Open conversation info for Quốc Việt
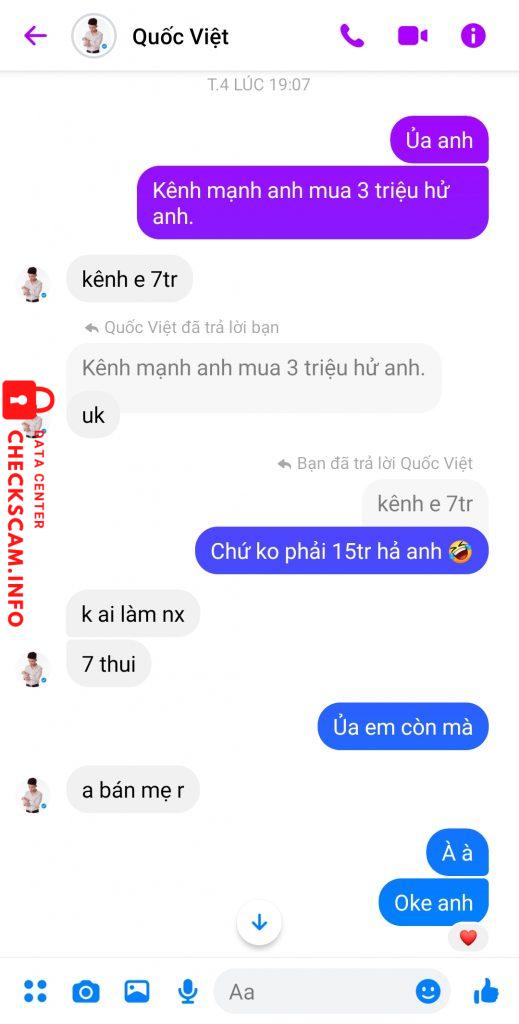Screen dimensions: 519x1024 click(x=473, y=36)
